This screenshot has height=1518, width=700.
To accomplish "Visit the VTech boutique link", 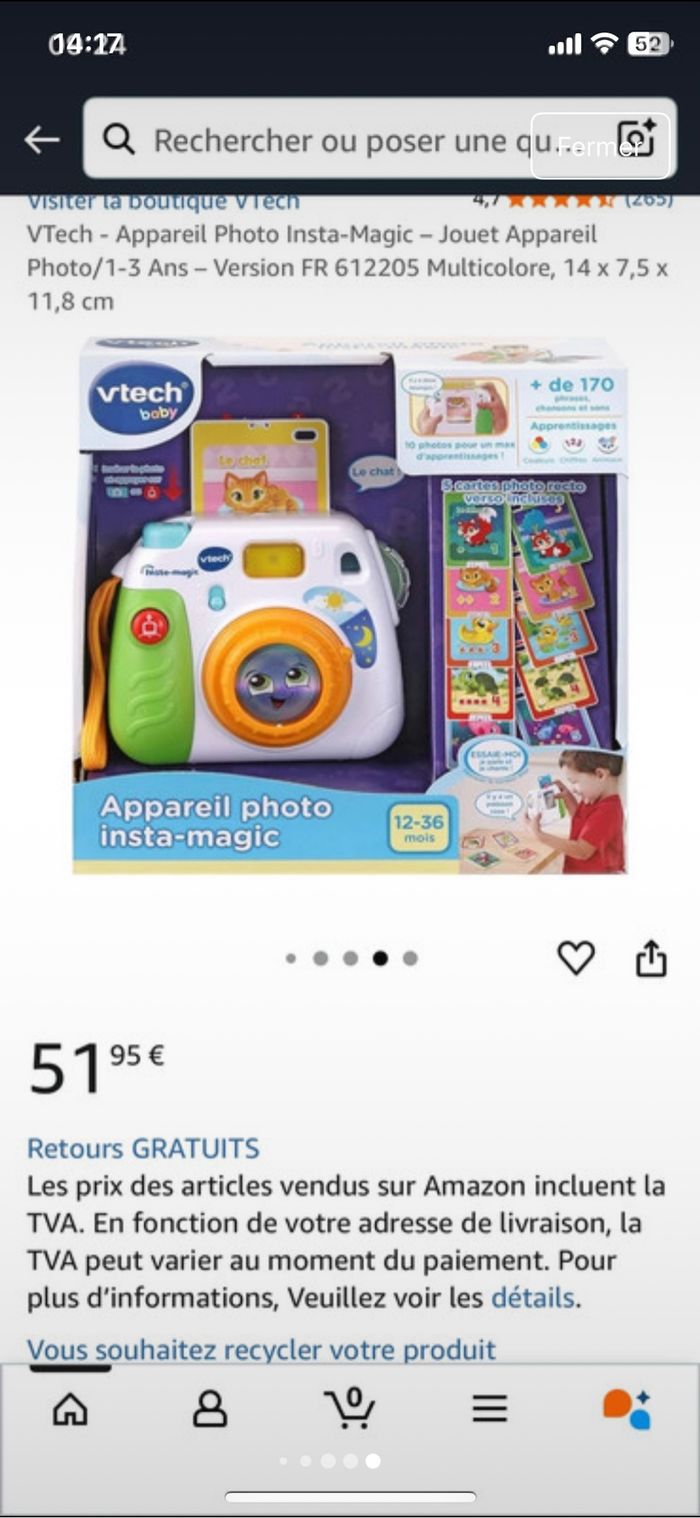I will coord(163,202).
